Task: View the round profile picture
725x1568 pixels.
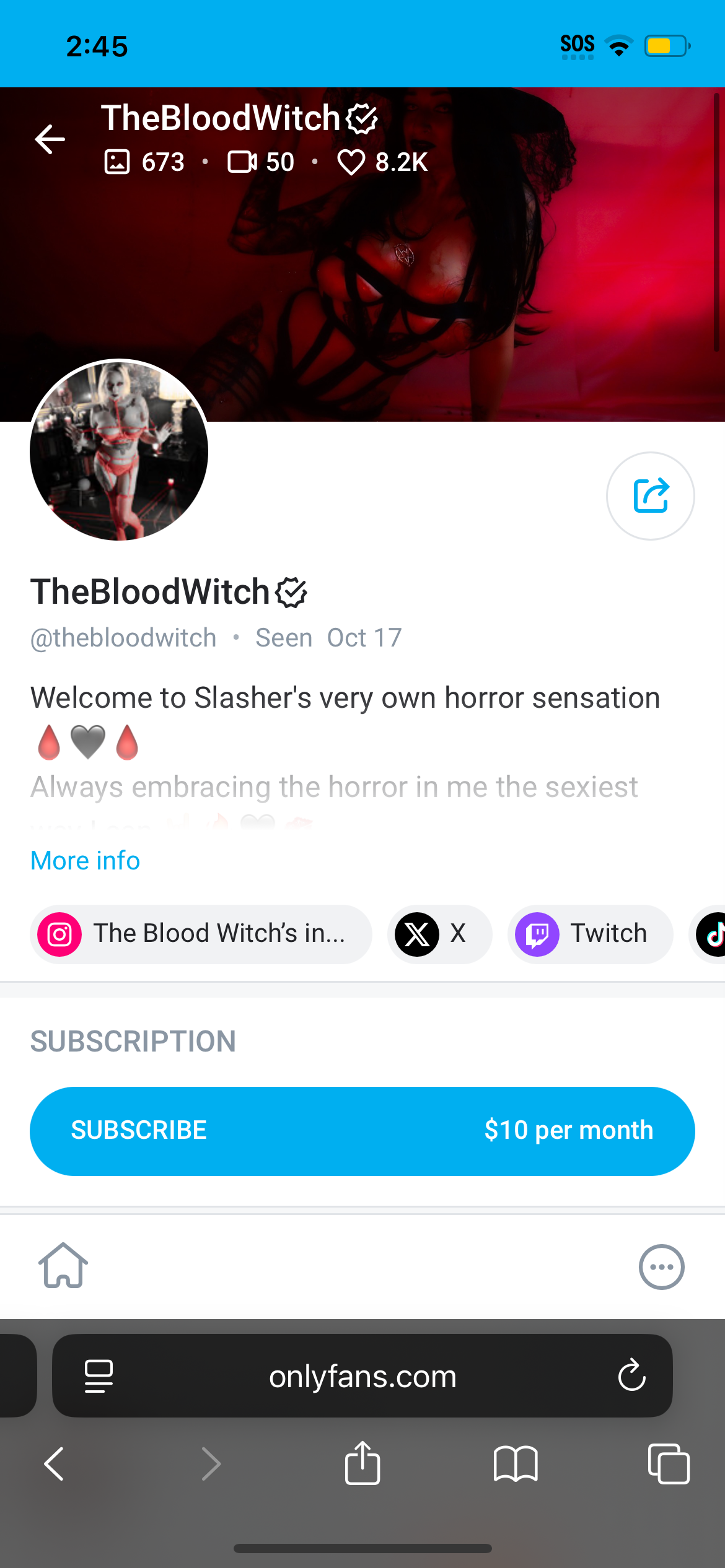Action: coord(119,450)
